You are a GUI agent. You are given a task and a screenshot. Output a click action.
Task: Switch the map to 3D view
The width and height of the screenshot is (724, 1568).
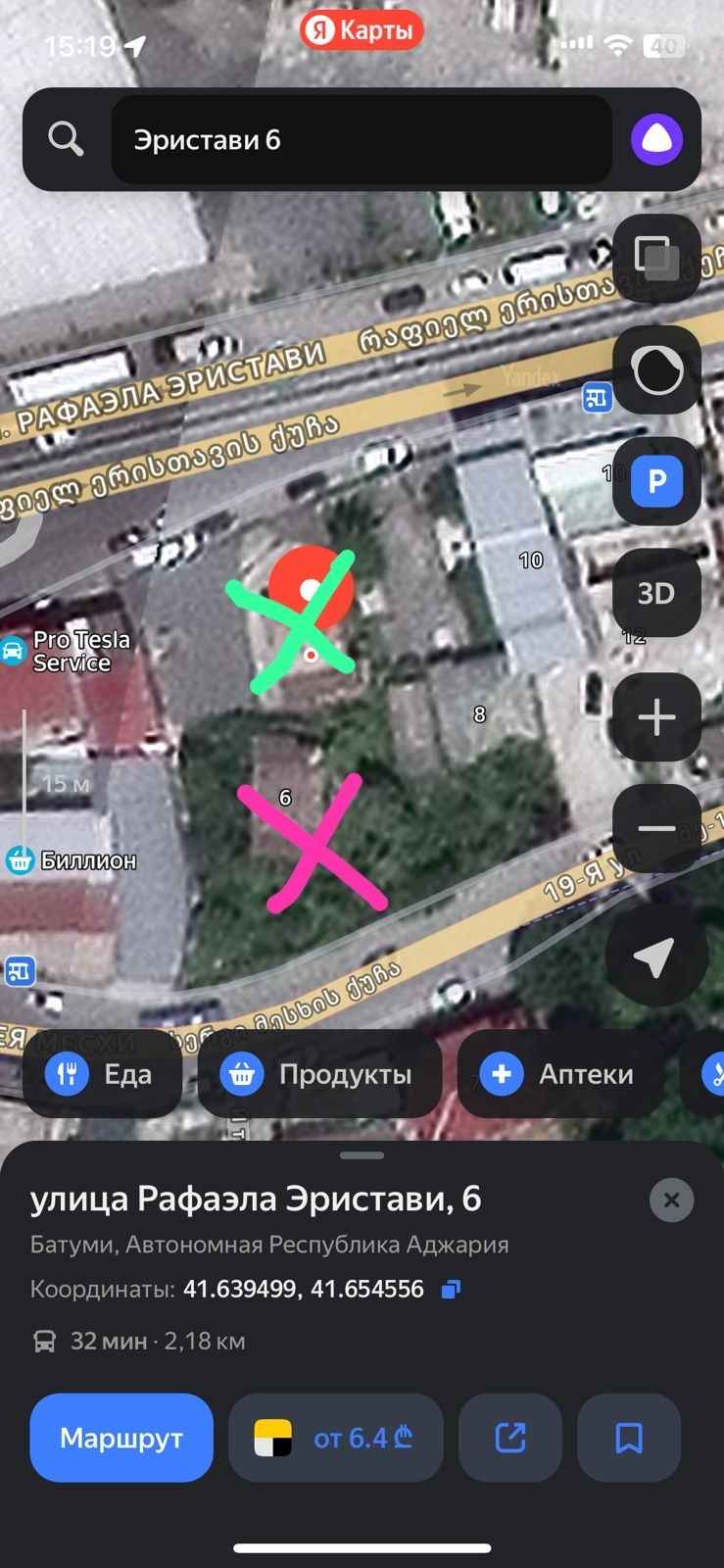pos(656,593)
